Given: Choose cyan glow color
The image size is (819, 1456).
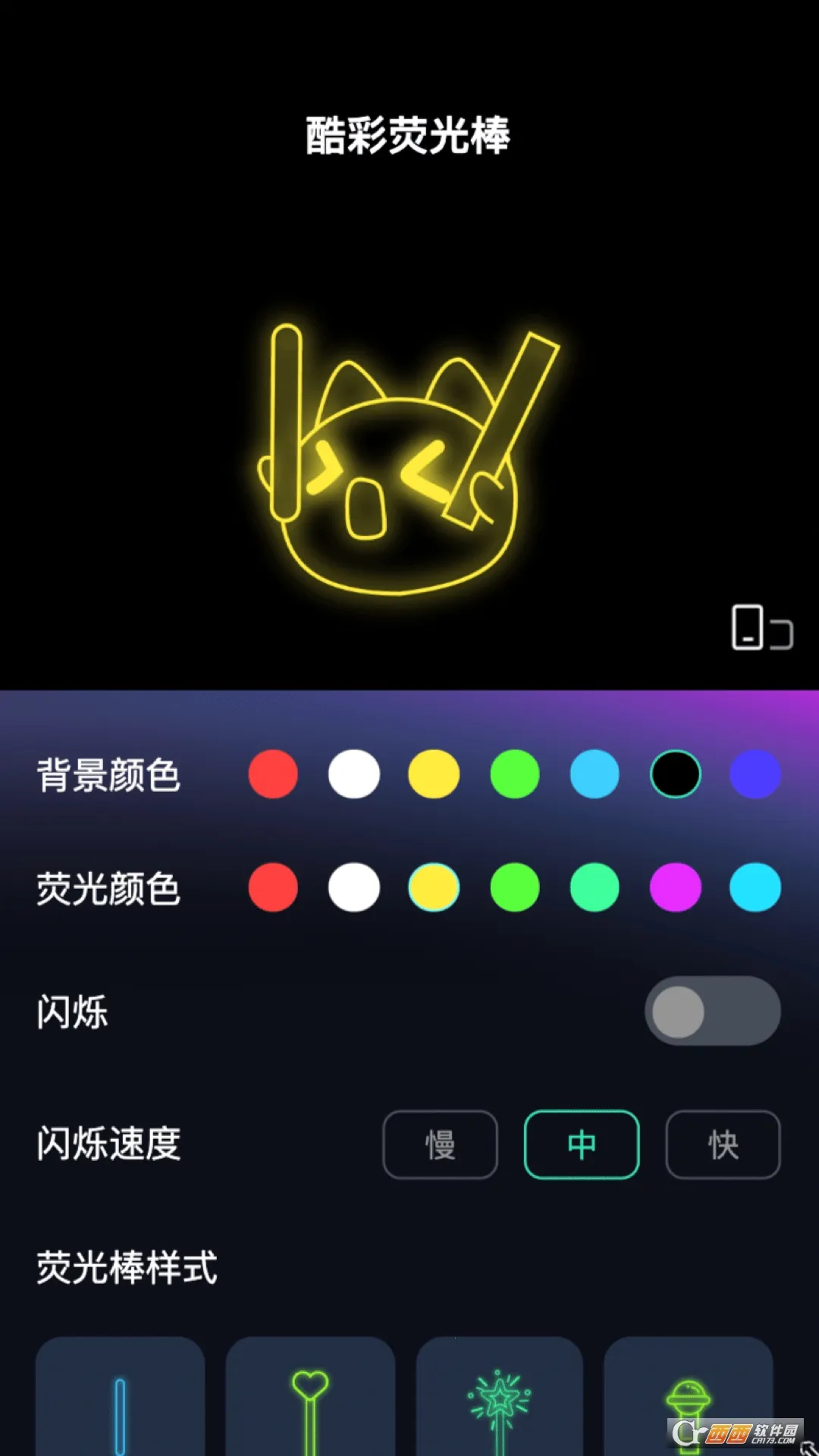Looking at the screenshot, I should [x=755, y=888].
